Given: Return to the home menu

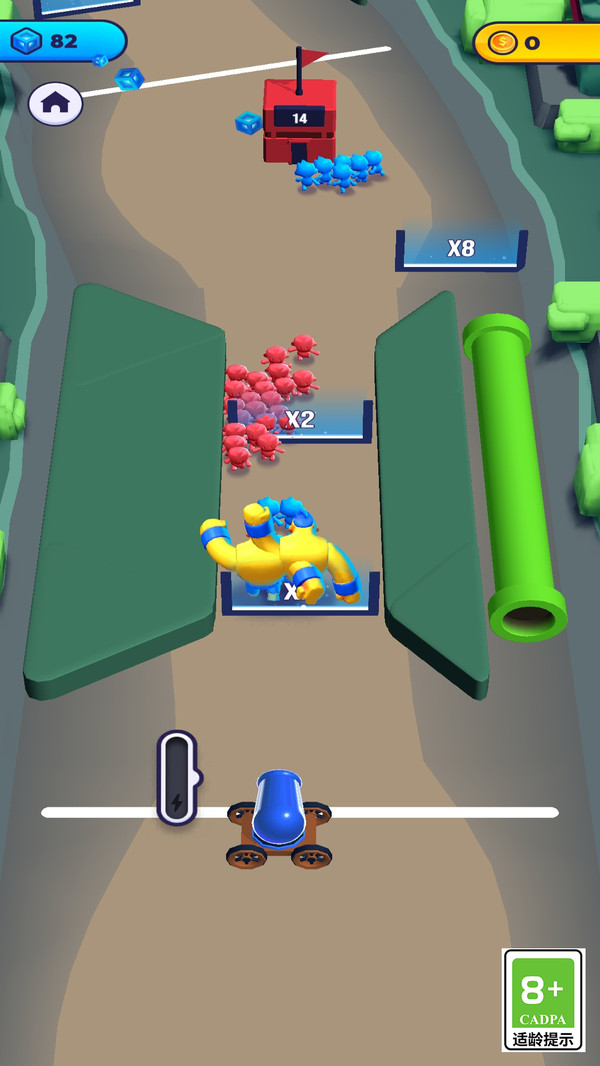Looking at the screenshot, I should click(55, 102).
